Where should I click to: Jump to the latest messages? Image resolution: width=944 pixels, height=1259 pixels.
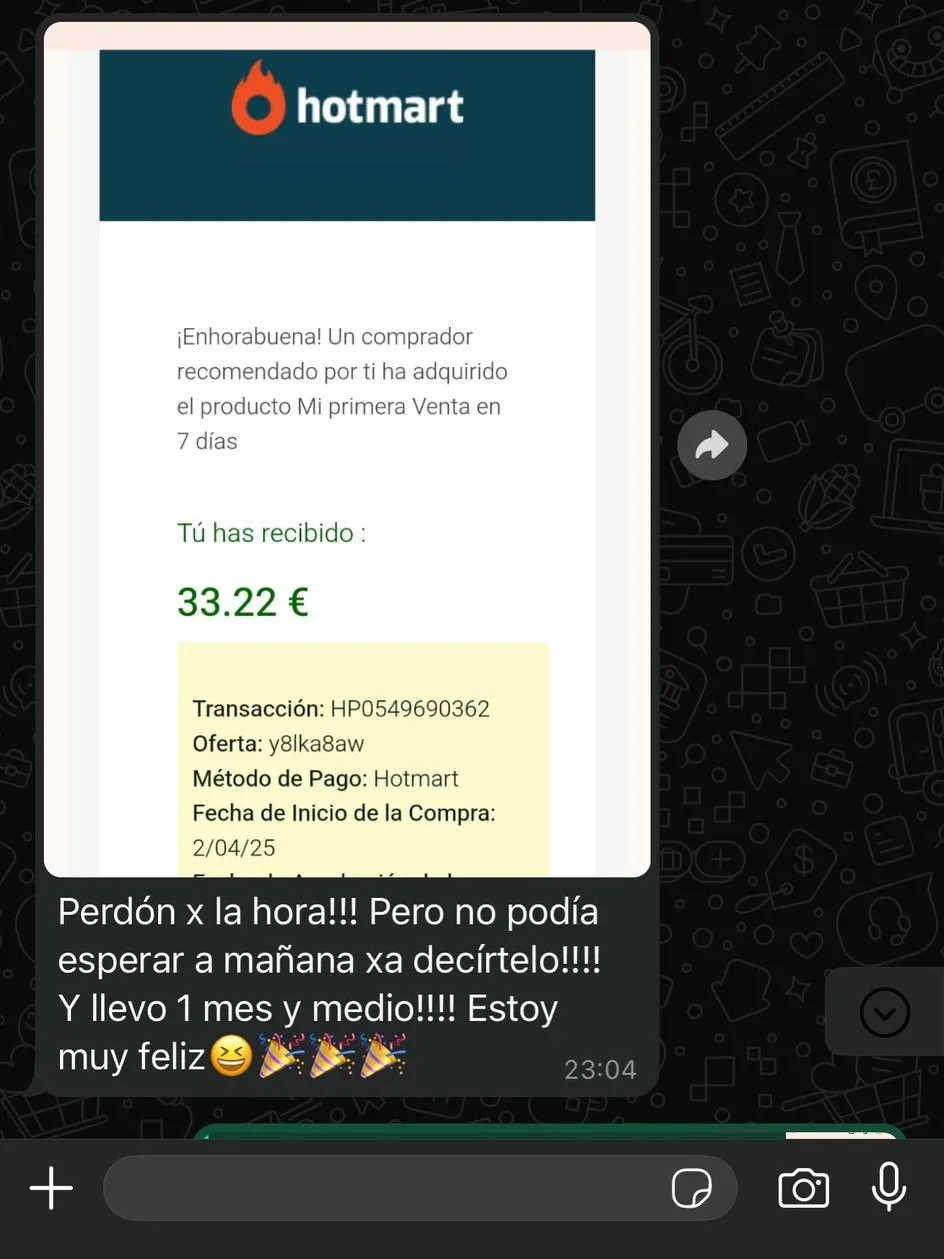[x=884, y=1012]
